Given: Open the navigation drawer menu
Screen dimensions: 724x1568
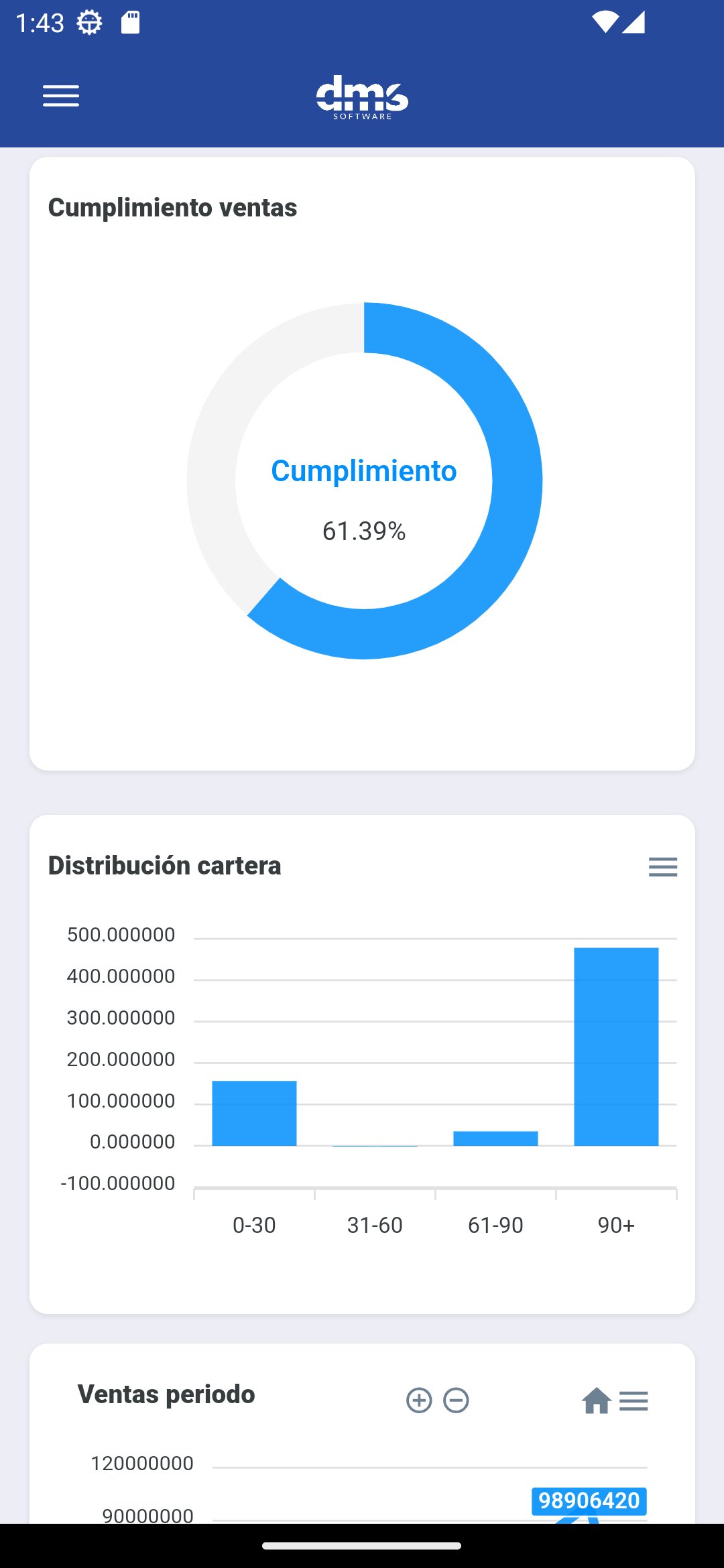Looking at the screenshot, I should click(61, 96).
